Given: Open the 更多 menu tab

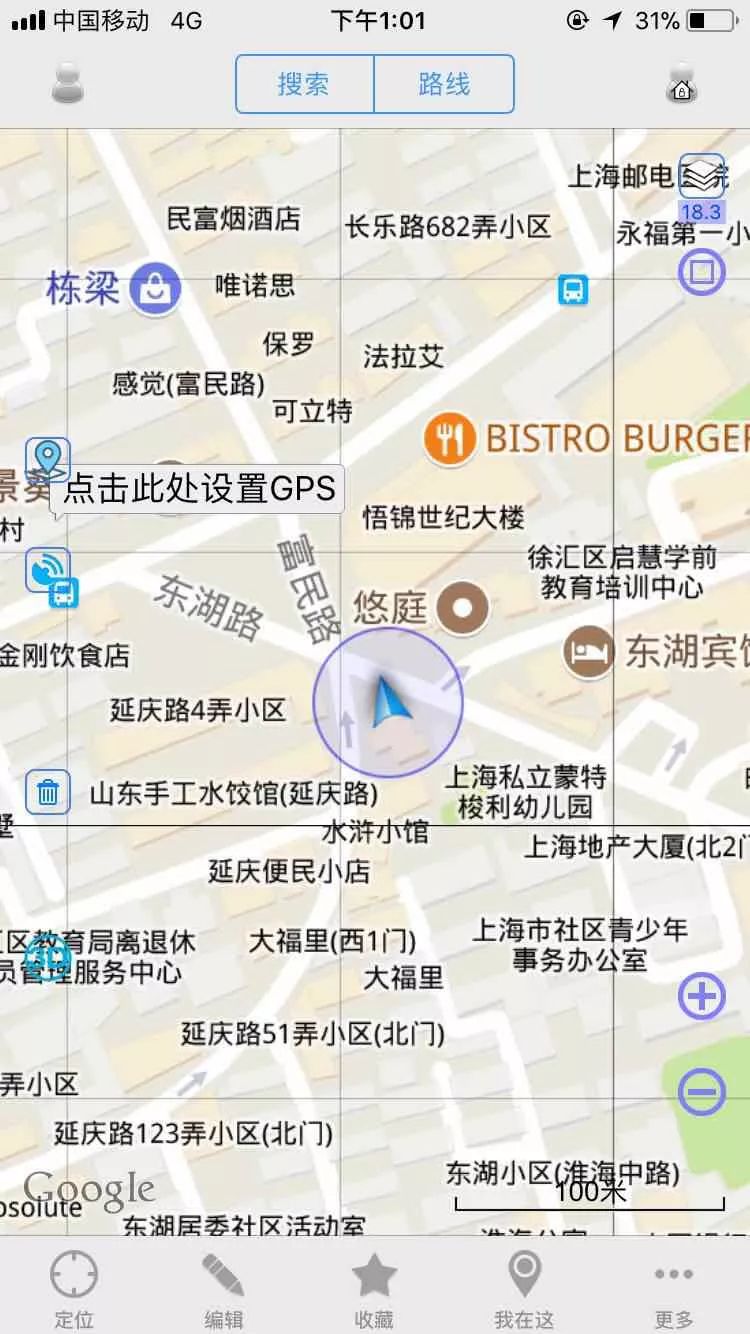Looking at the screenshot, I should [x=674, y=1290].
